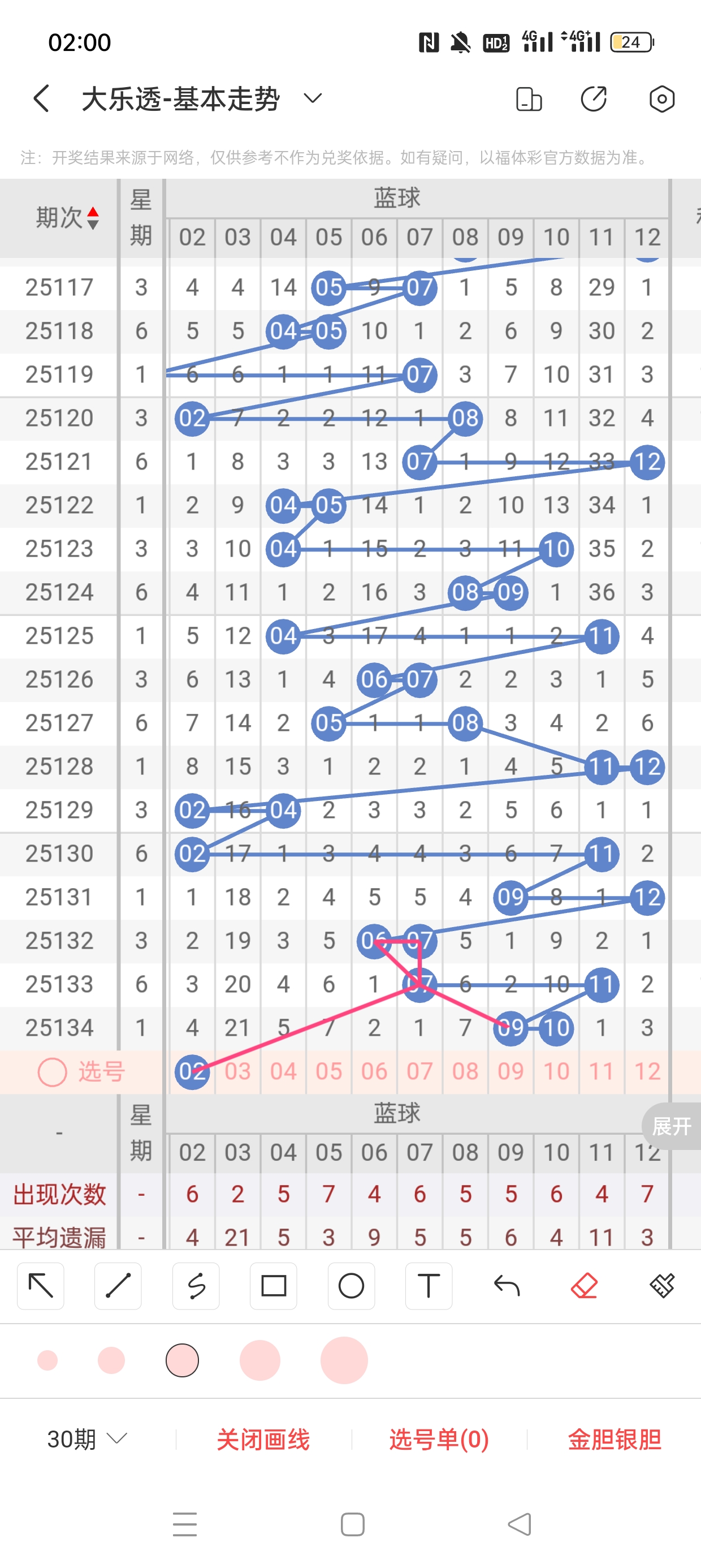Screen dimensions: 701x1568
Task: Open the chart settings hexagon icon
Action: (x=661, y=98)
